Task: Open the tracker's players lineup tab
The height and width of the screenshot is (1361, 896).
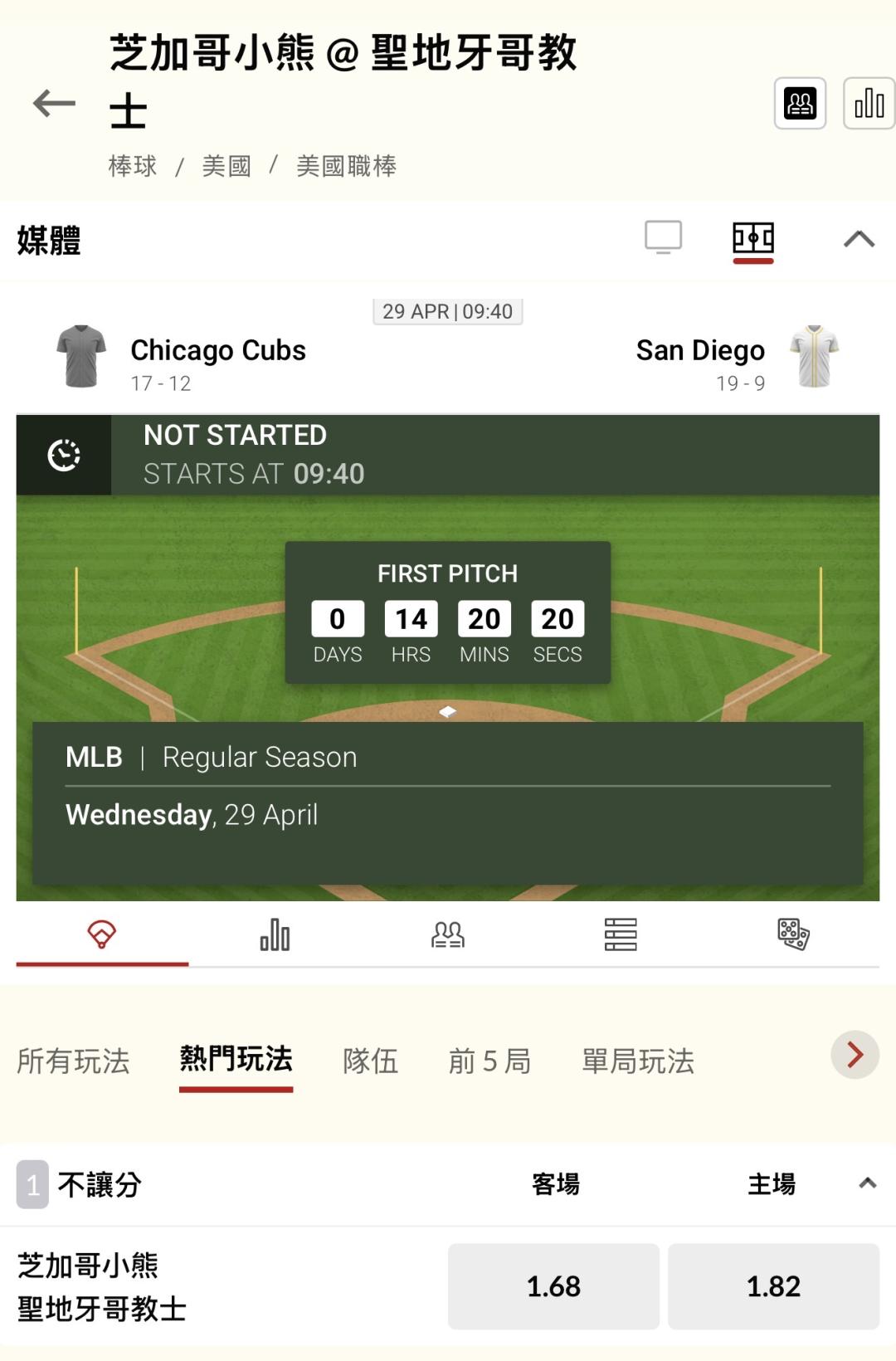Action: pos(448,935)
